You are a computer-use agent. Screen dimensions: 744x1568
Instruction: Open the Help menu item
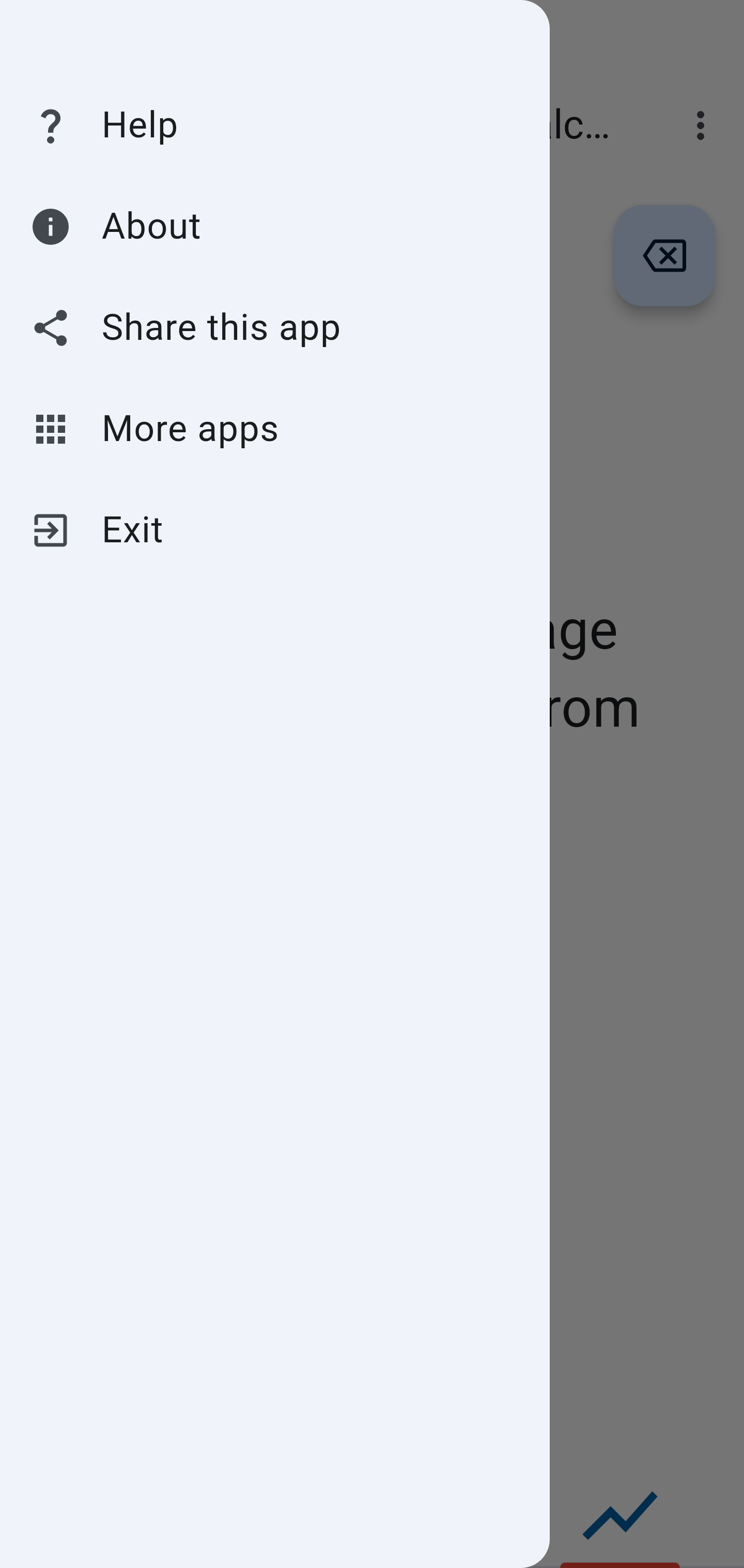[274, 126]
